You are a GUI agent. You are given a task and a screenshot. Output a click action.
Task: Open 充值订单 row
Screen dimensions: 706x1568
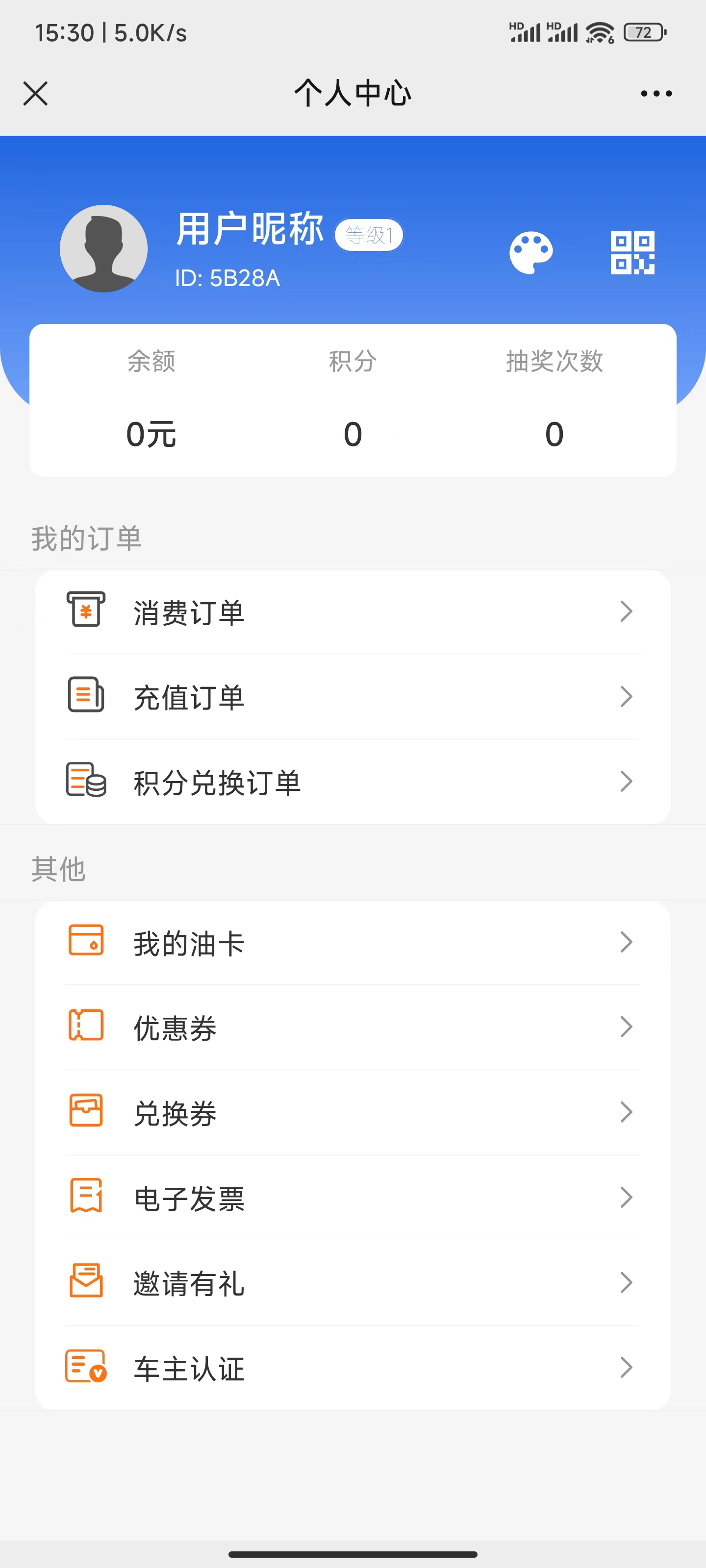tap(353, 696)
